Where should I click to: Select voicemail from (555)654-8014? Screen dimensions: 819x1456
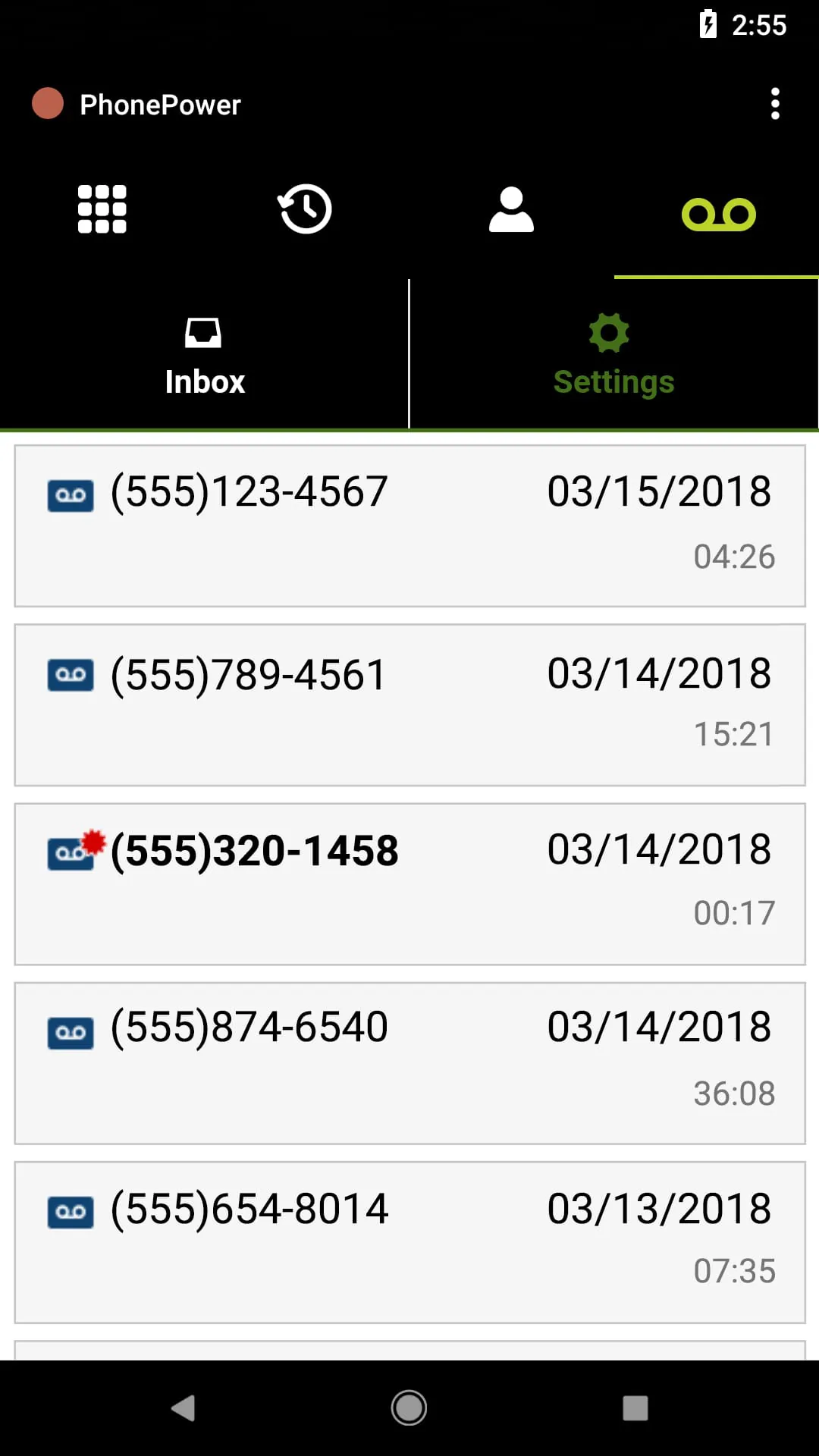[409, 1241]
